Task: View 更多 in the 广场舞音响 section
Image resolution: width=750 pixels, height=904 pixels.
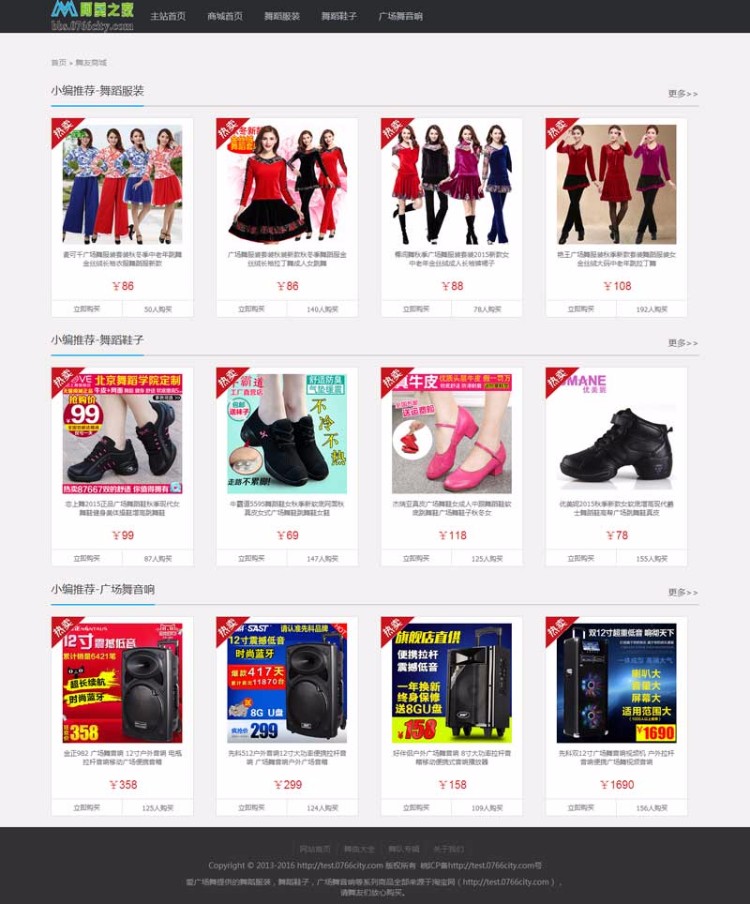Action: 683,592
